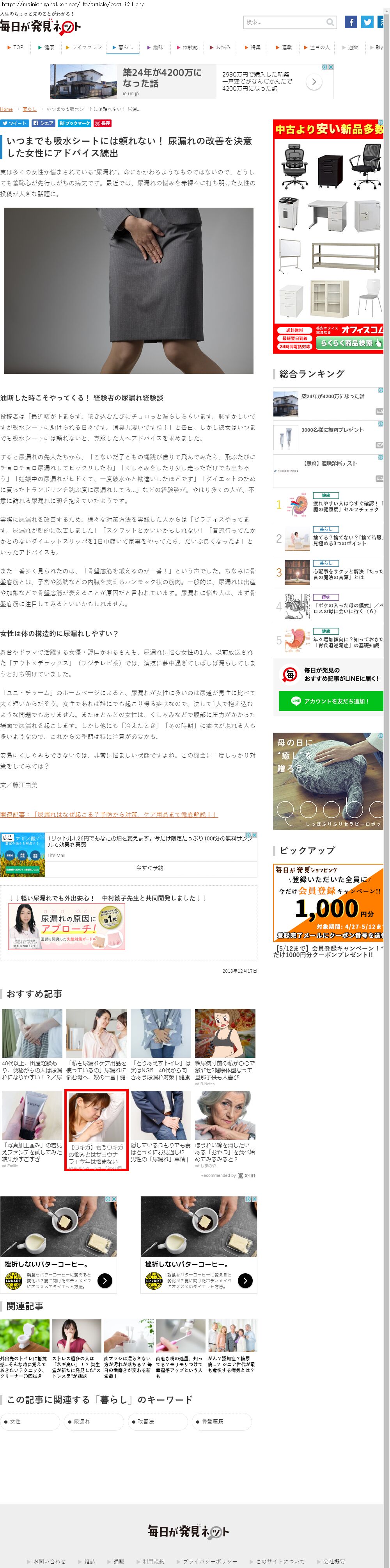Open the 検索 search field
Viewport: 390px width, 1568px height.
[290, 23]
